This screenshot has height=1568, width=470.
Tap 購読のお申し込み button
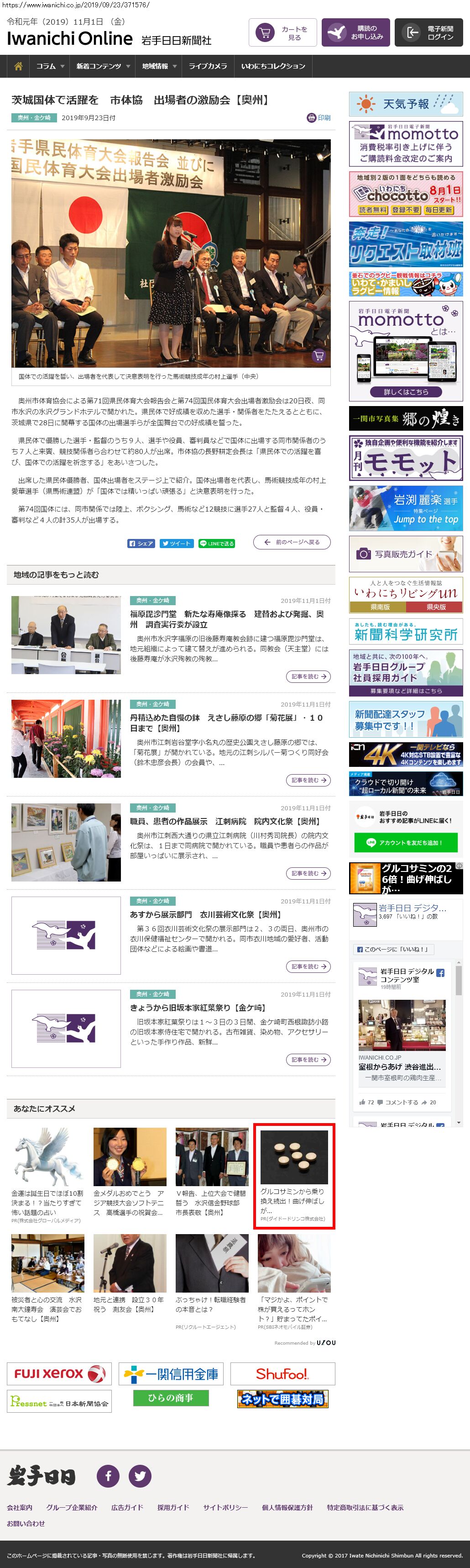[x=355, y=33]
